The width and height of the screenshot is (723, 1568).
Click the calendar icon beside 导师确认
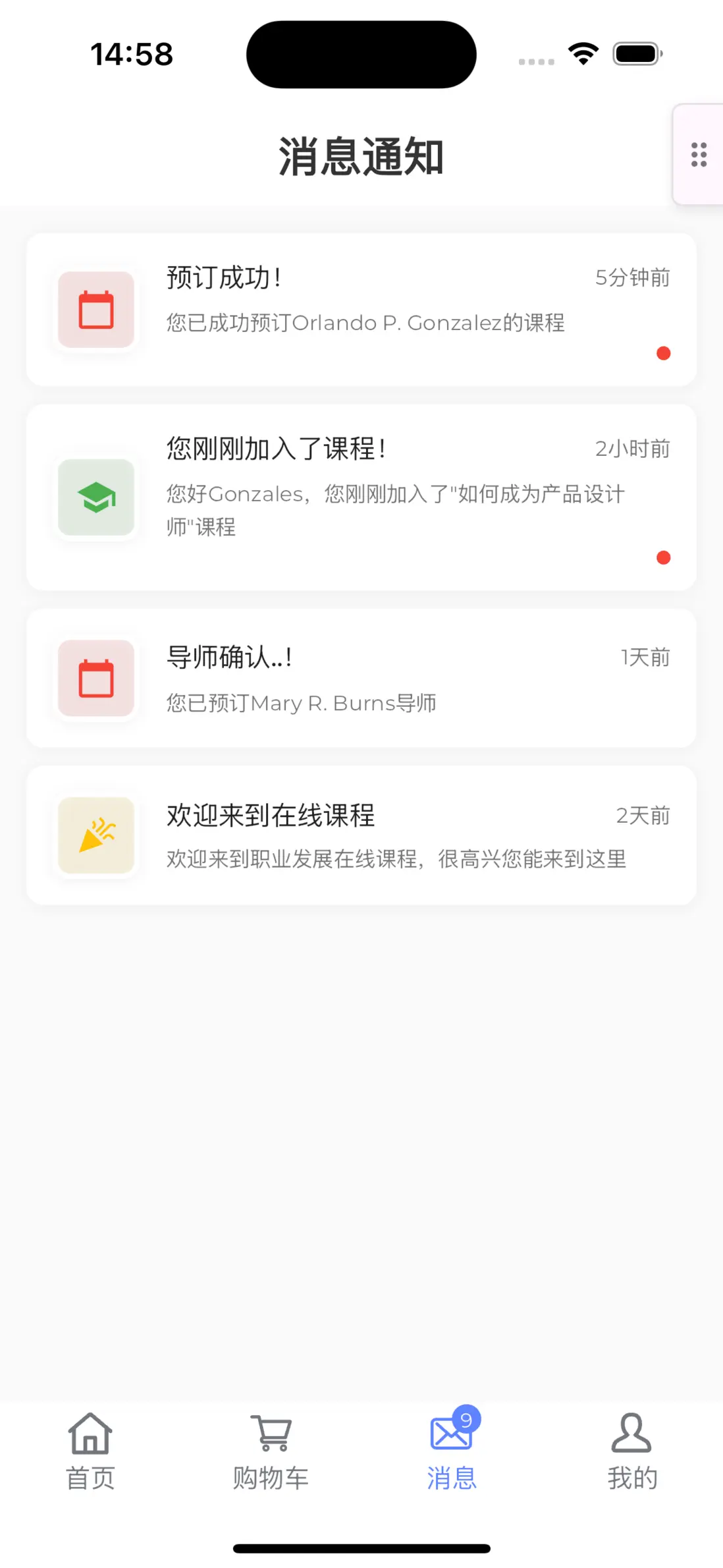click(x=96, y=679)
